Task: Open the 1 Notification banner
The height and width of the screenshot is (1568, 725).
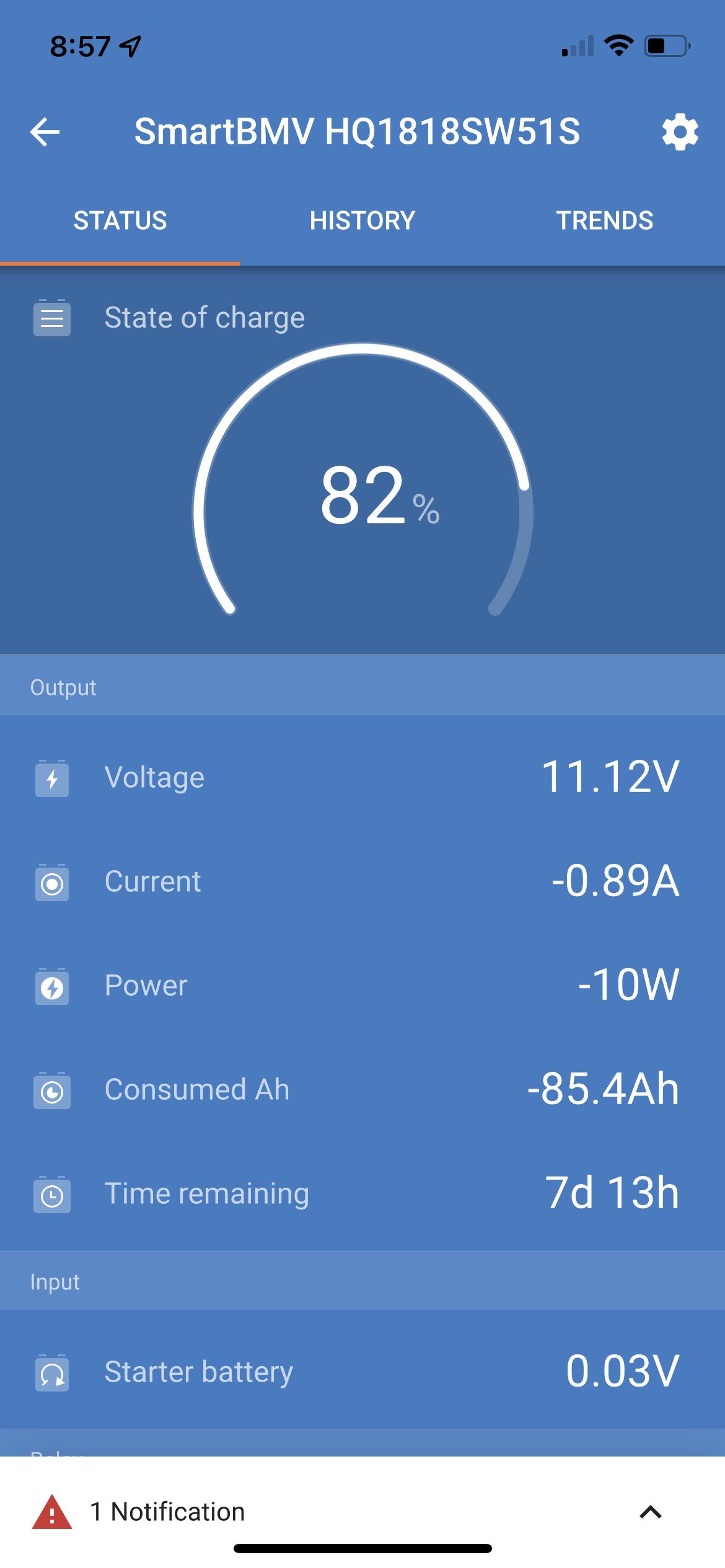Action: tap(166, 1511)
